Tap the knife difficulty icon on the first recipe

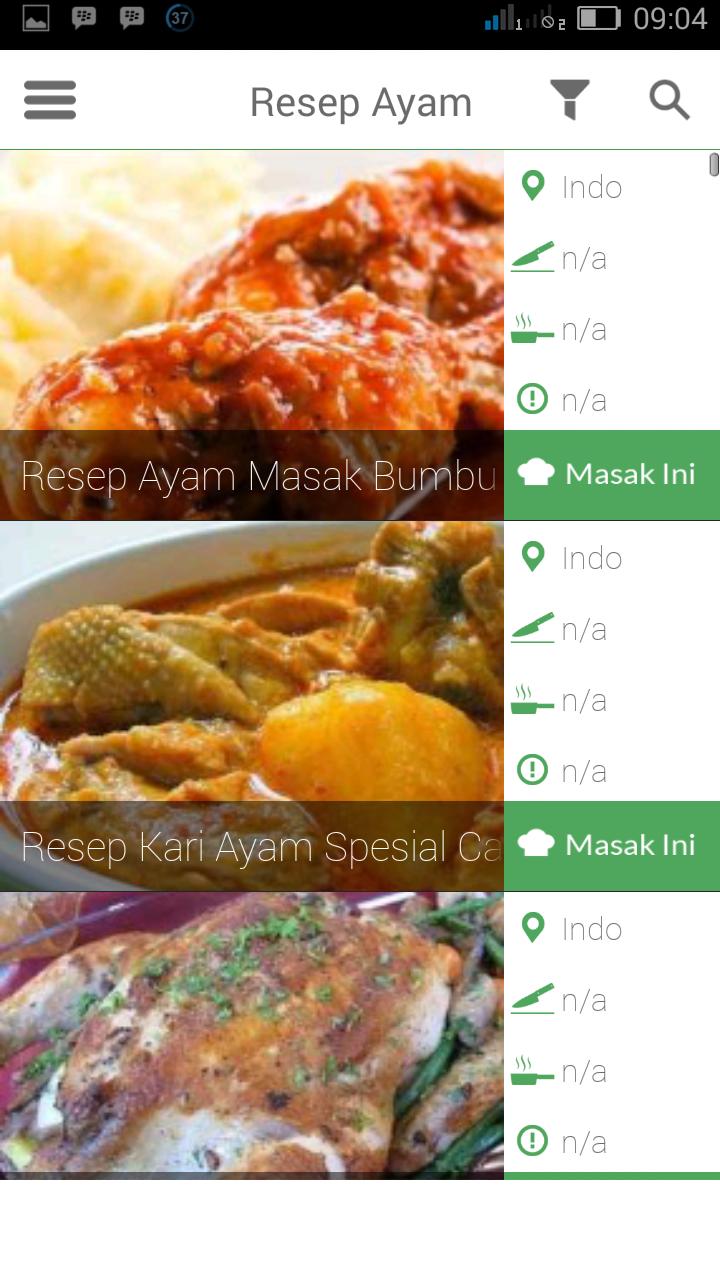click(532, 257)
